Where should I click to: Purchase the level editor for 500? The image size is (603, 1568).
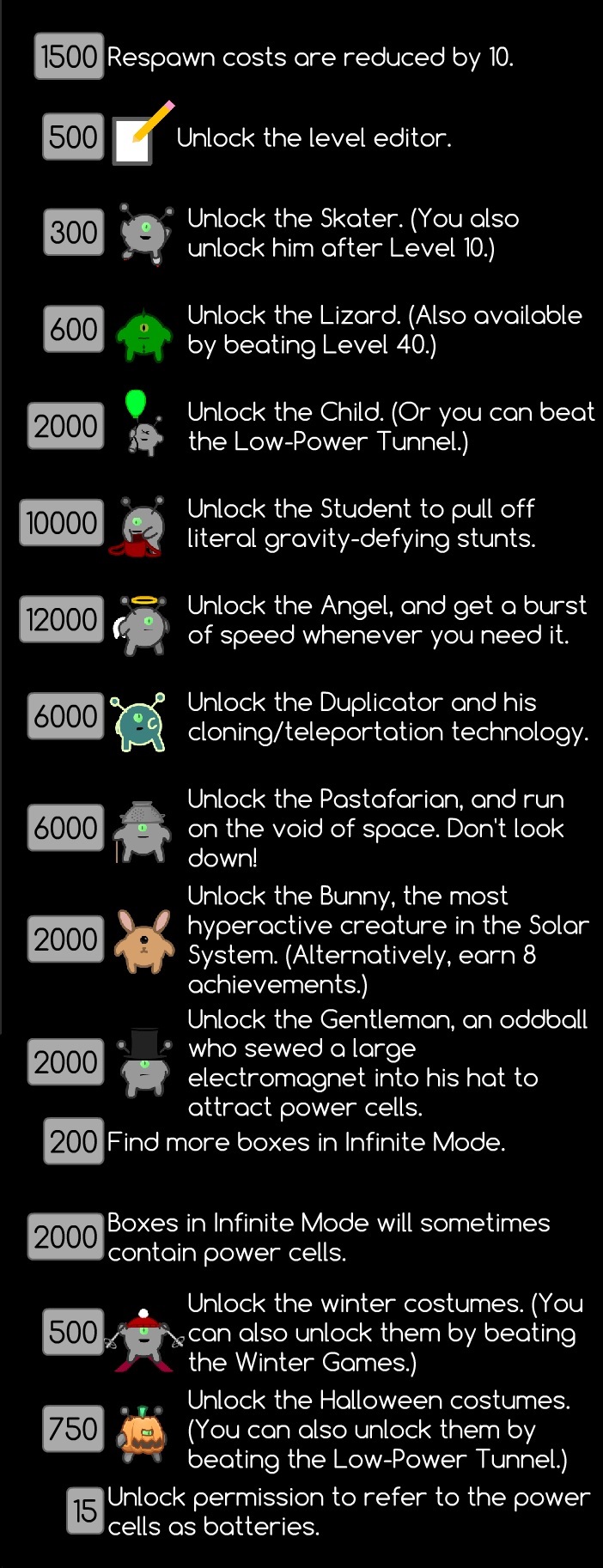[73, 137]
